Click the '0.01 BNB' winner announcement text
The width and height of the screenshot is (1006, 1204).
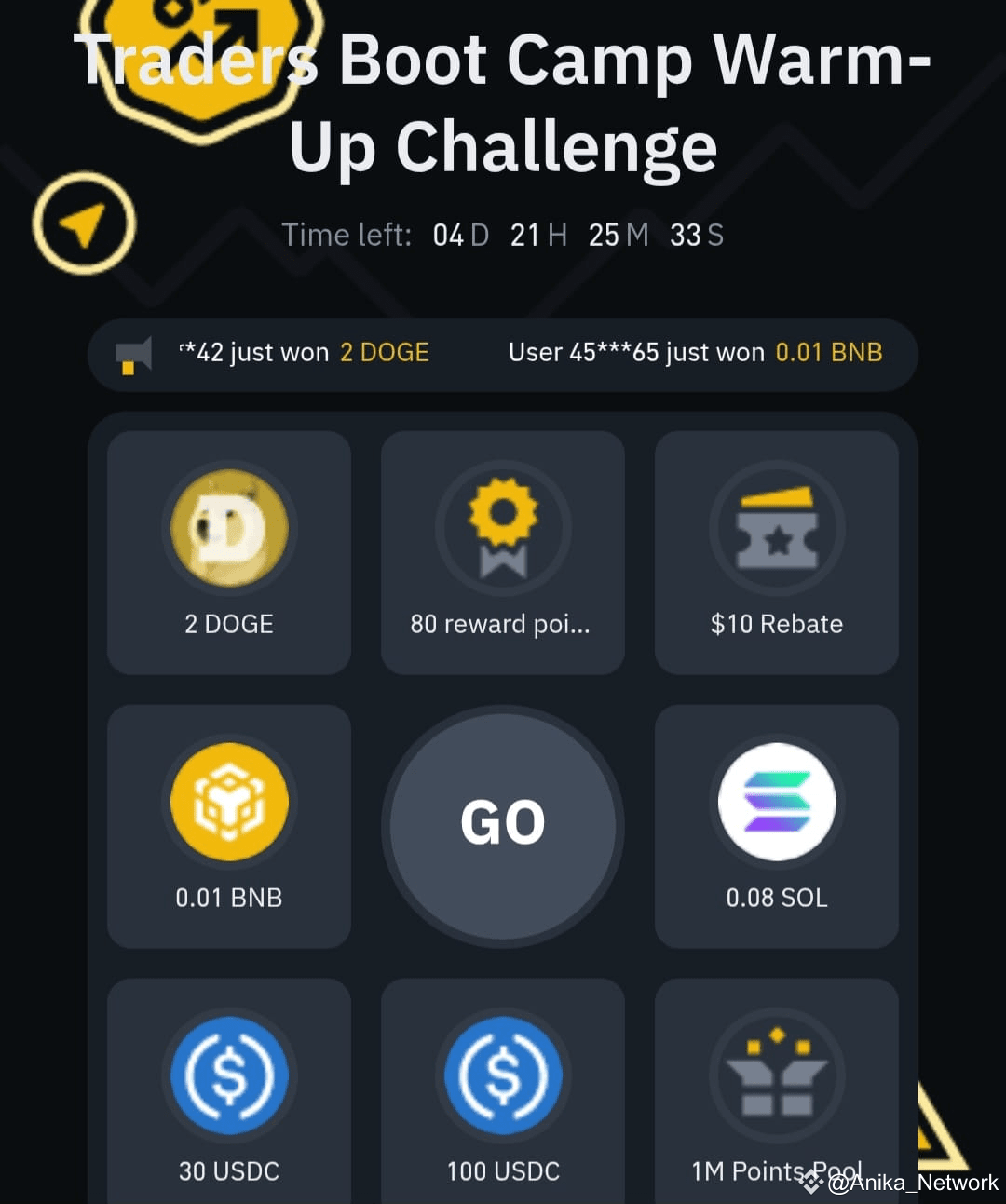(x=828, y=352)
